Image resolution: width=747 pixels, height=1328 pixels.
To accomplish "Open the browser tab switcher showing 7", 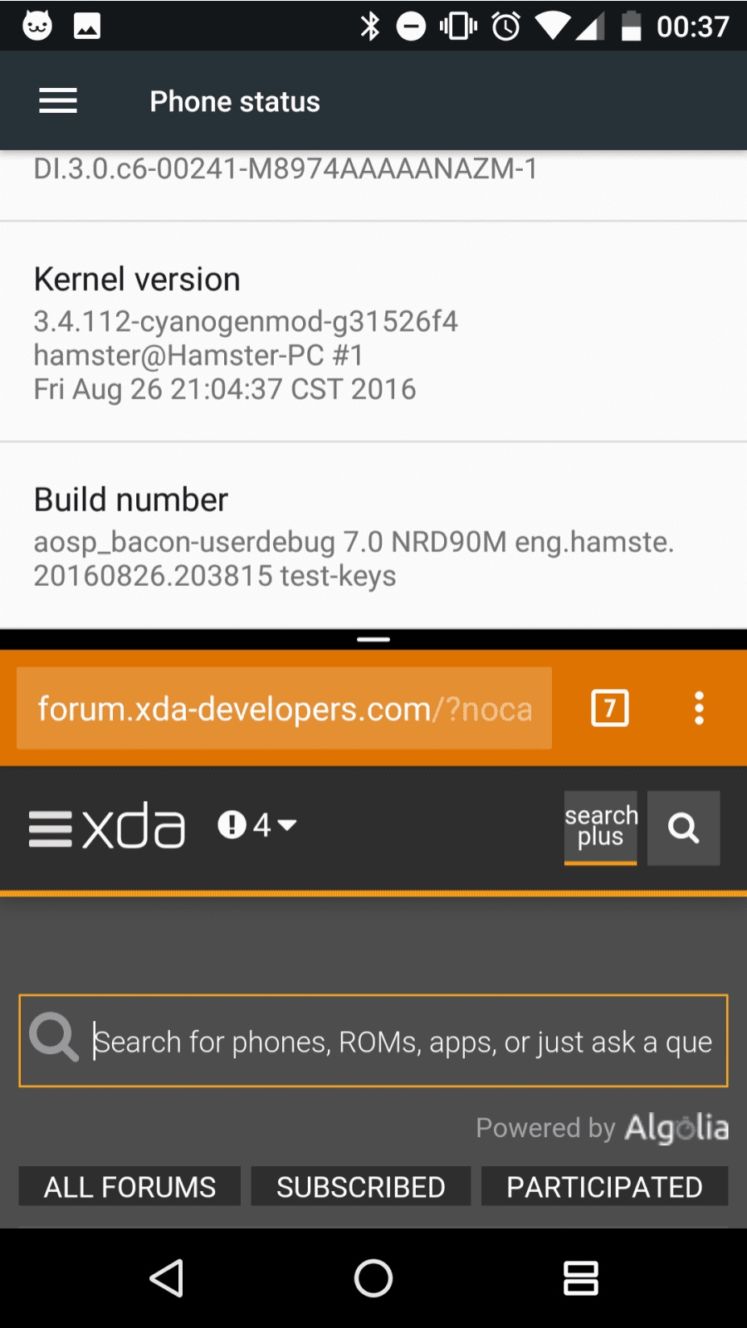I will [x=610, y=709].
